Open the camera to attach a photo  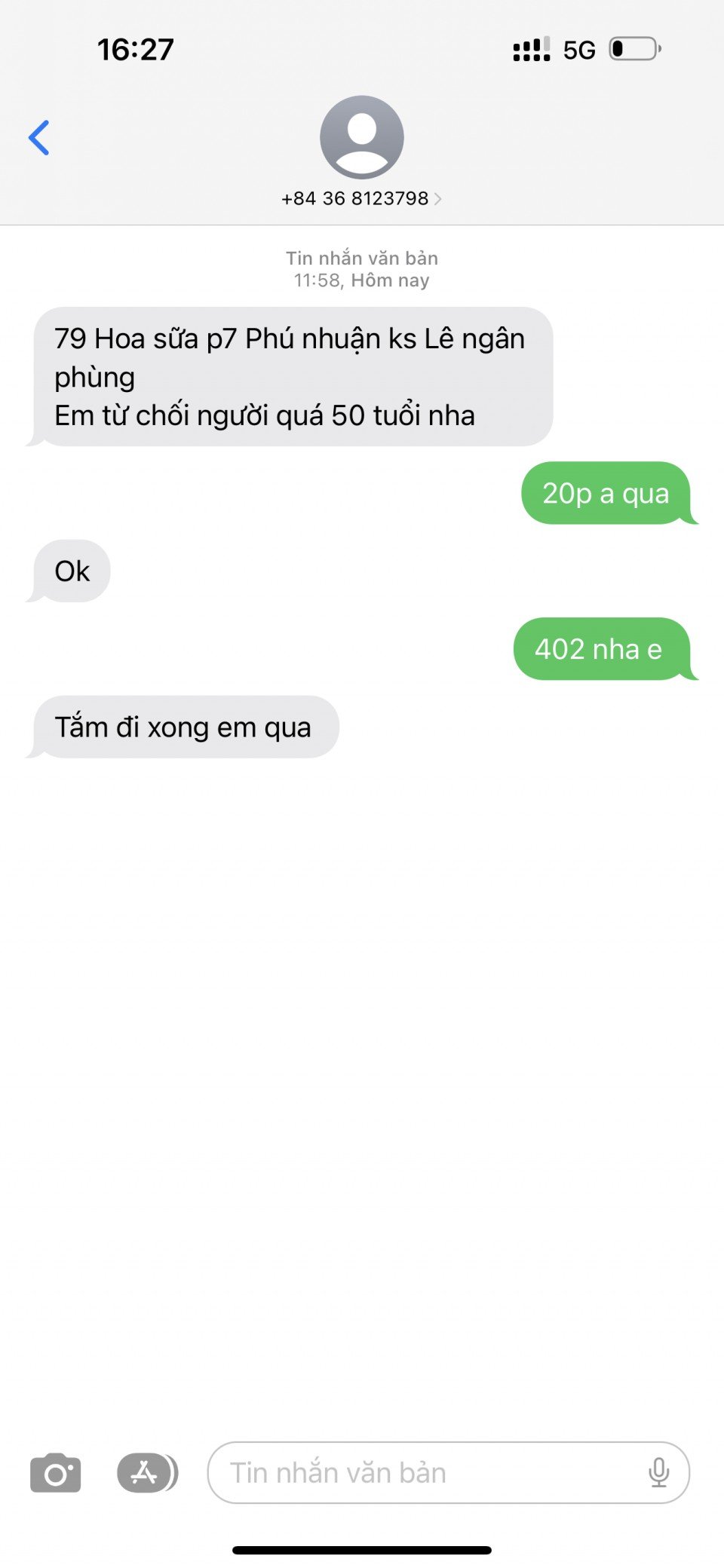point(55,1472)
